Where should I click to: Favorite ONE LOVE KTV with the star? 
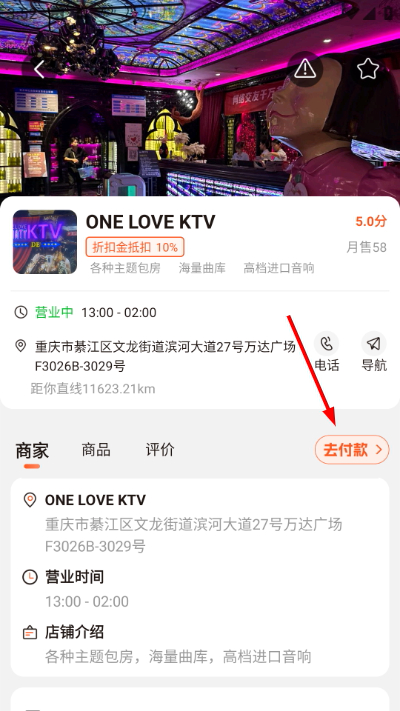[368, 69]
